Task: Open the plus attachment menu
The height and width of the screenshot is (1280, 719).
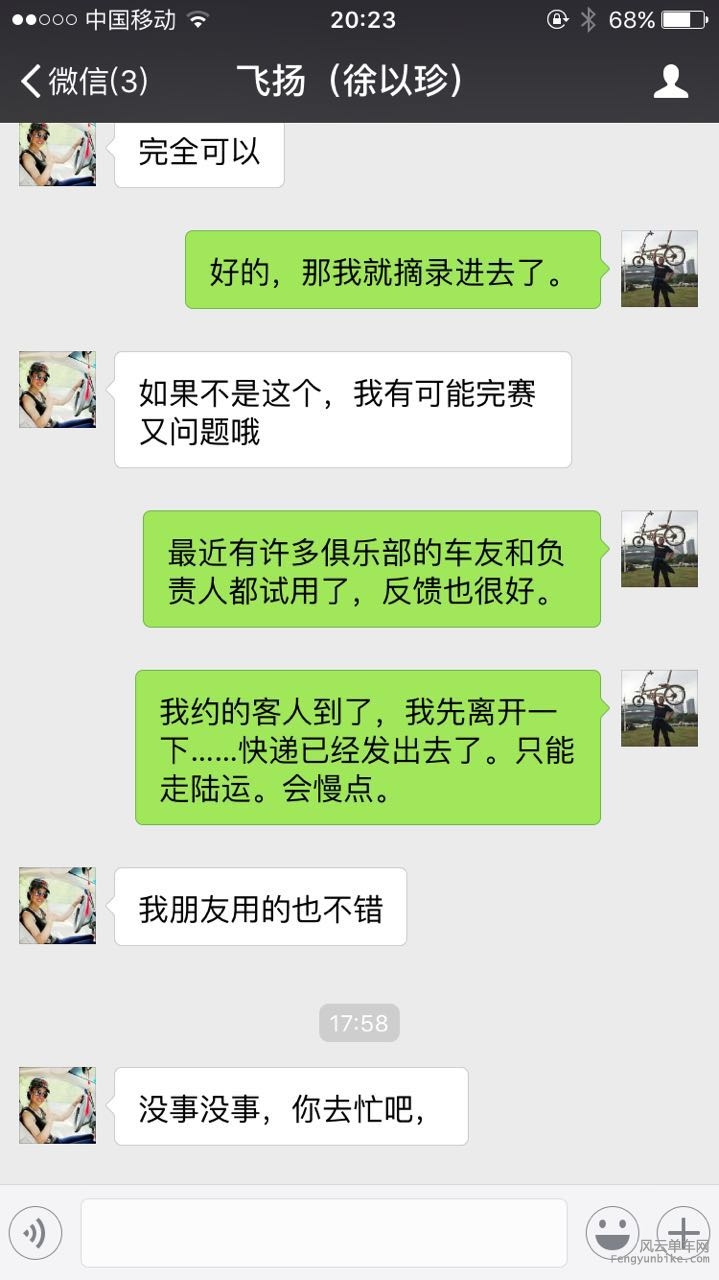Action: pyautogui.click(x=683, y=1231)
